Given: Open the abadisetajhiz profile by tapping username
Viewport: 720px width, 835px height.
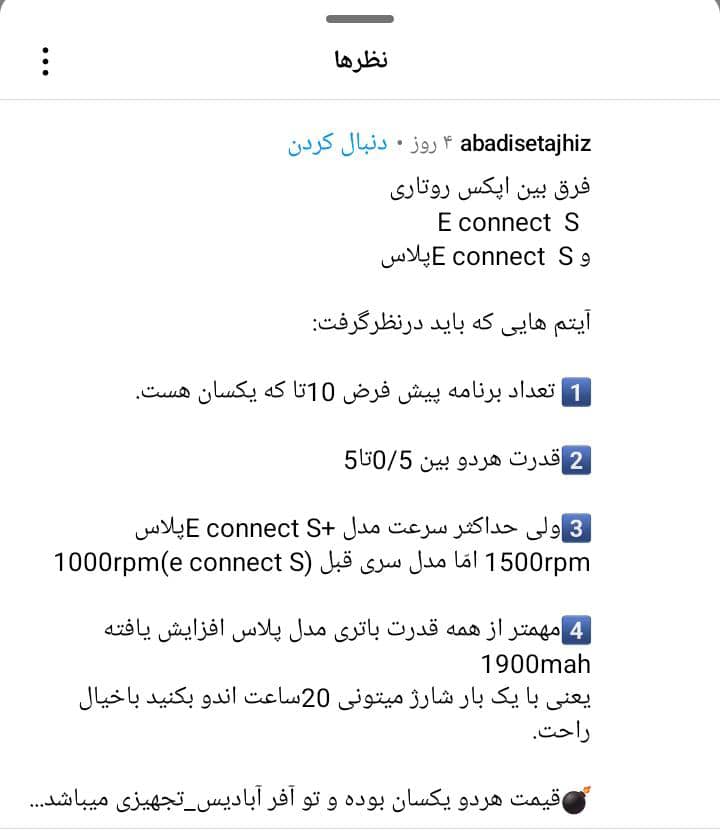Looking at the screenshot, I should pos(525,143).
